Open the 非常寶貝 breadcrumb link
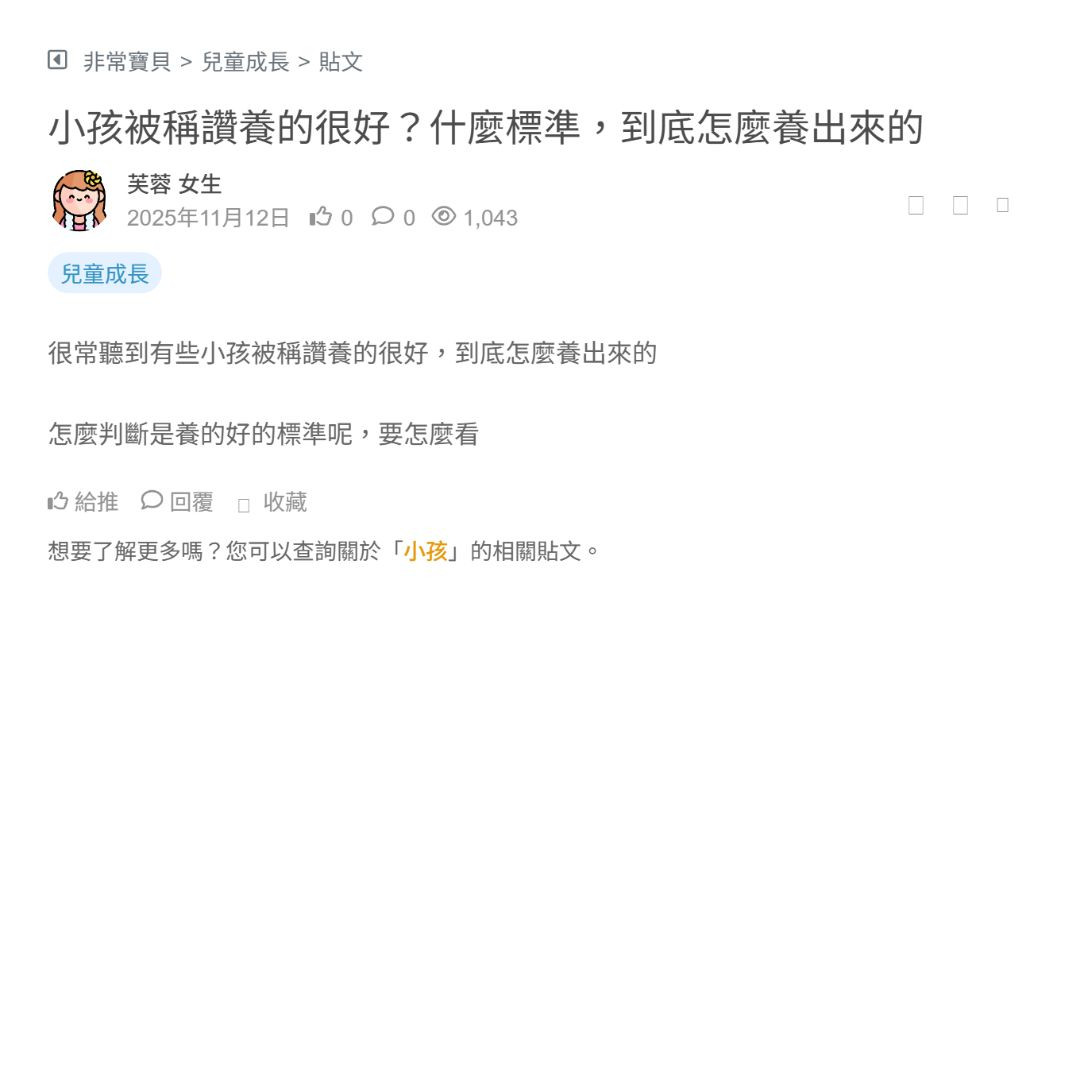 tap(127, 62)
